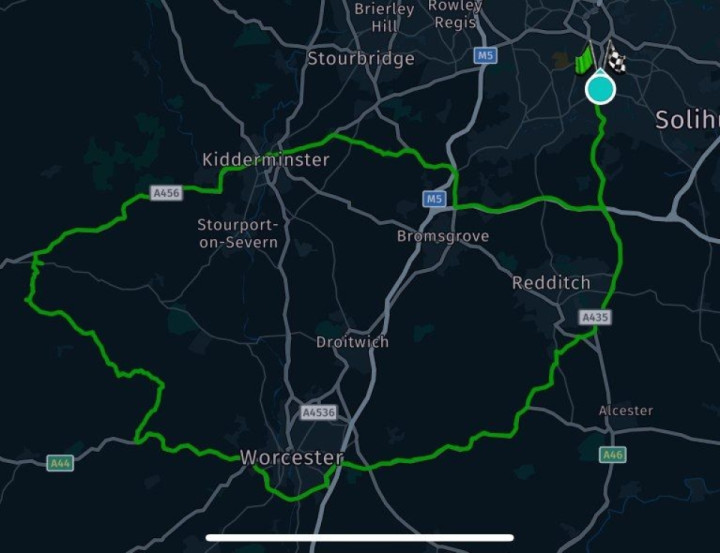Tap the teal current location marker

(x=600, y=89)
